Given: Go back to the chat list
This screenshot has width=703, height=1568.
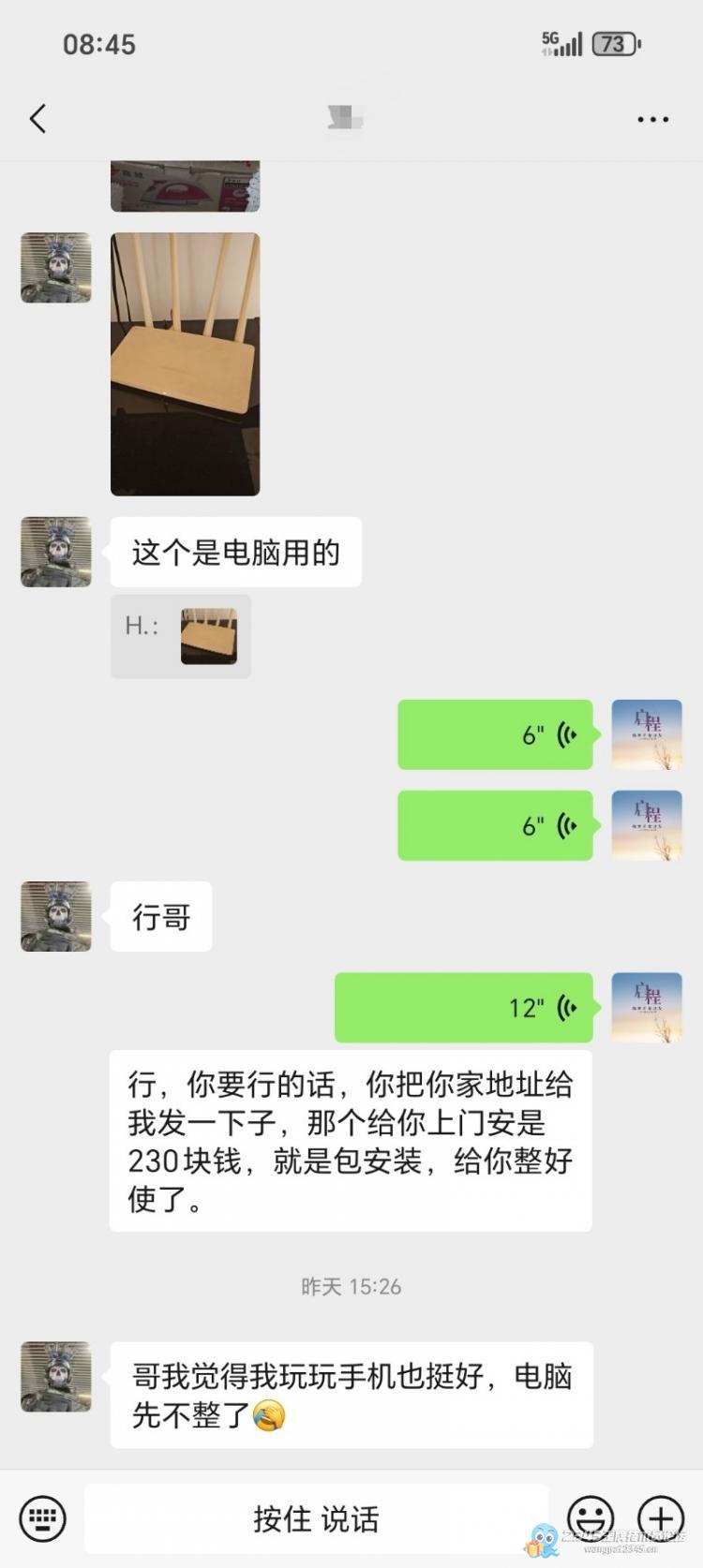Looking at the screenshot, I should pos(38,119).
